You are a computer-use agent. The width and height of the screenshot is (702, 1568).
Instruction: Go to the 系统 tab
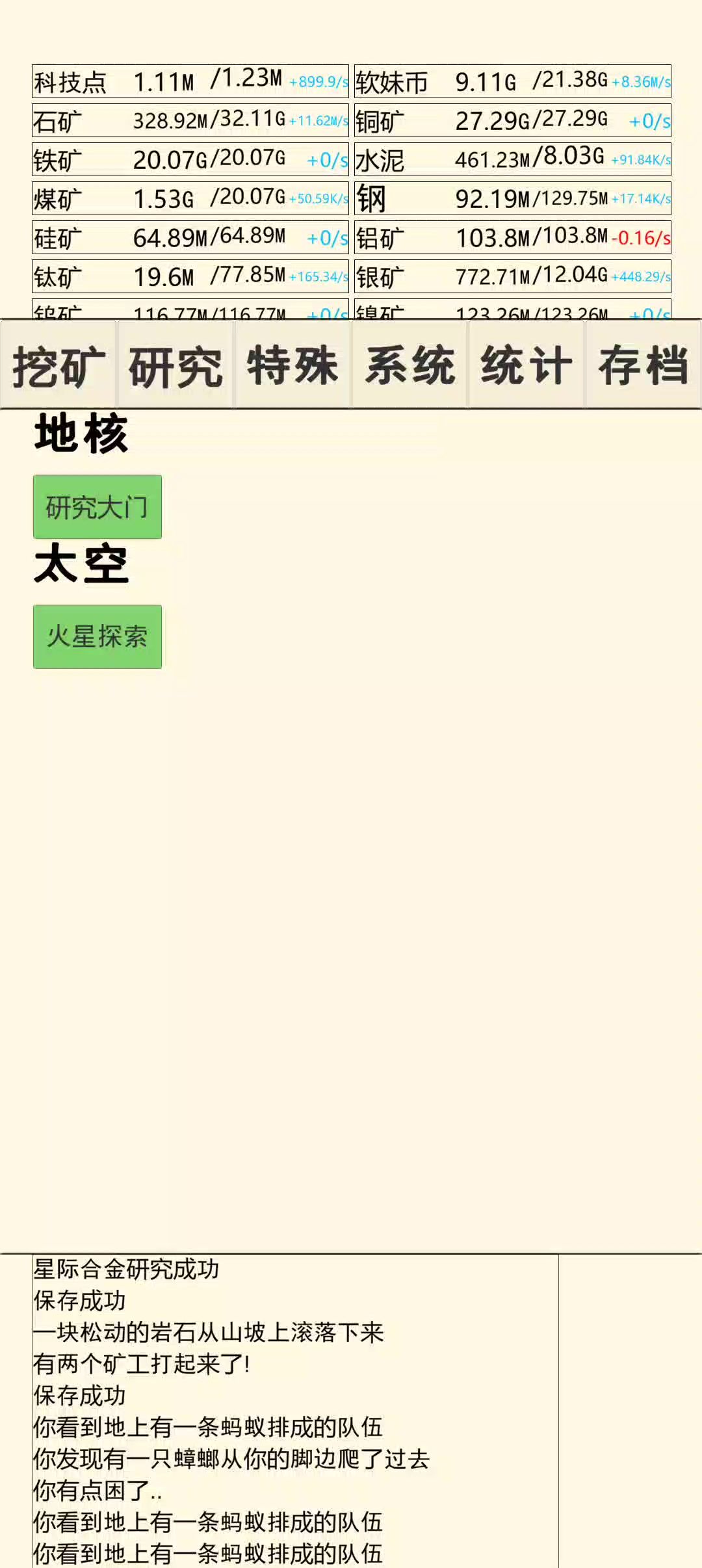409,365
